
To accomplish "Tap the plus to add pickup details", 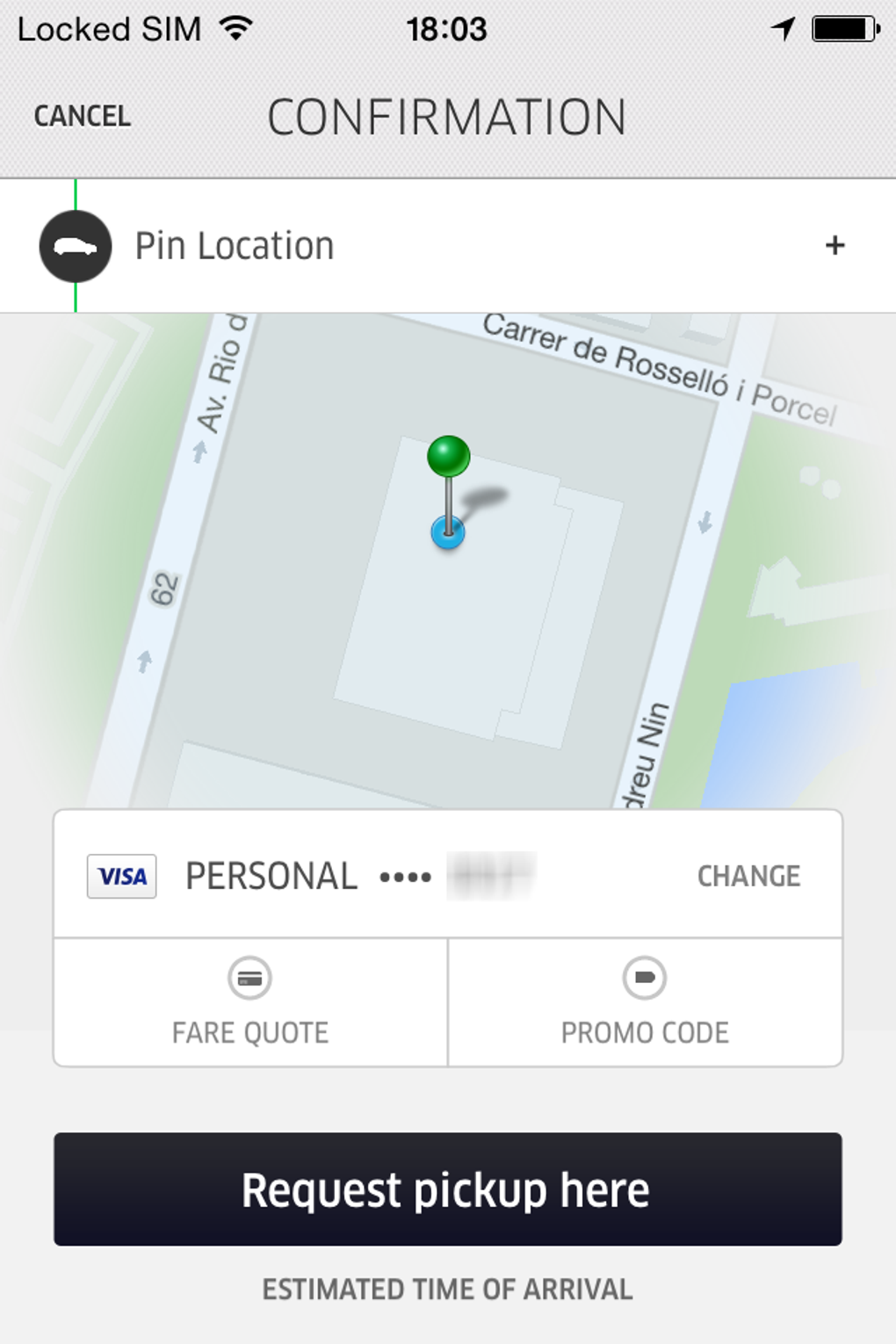I will point(834,245).
